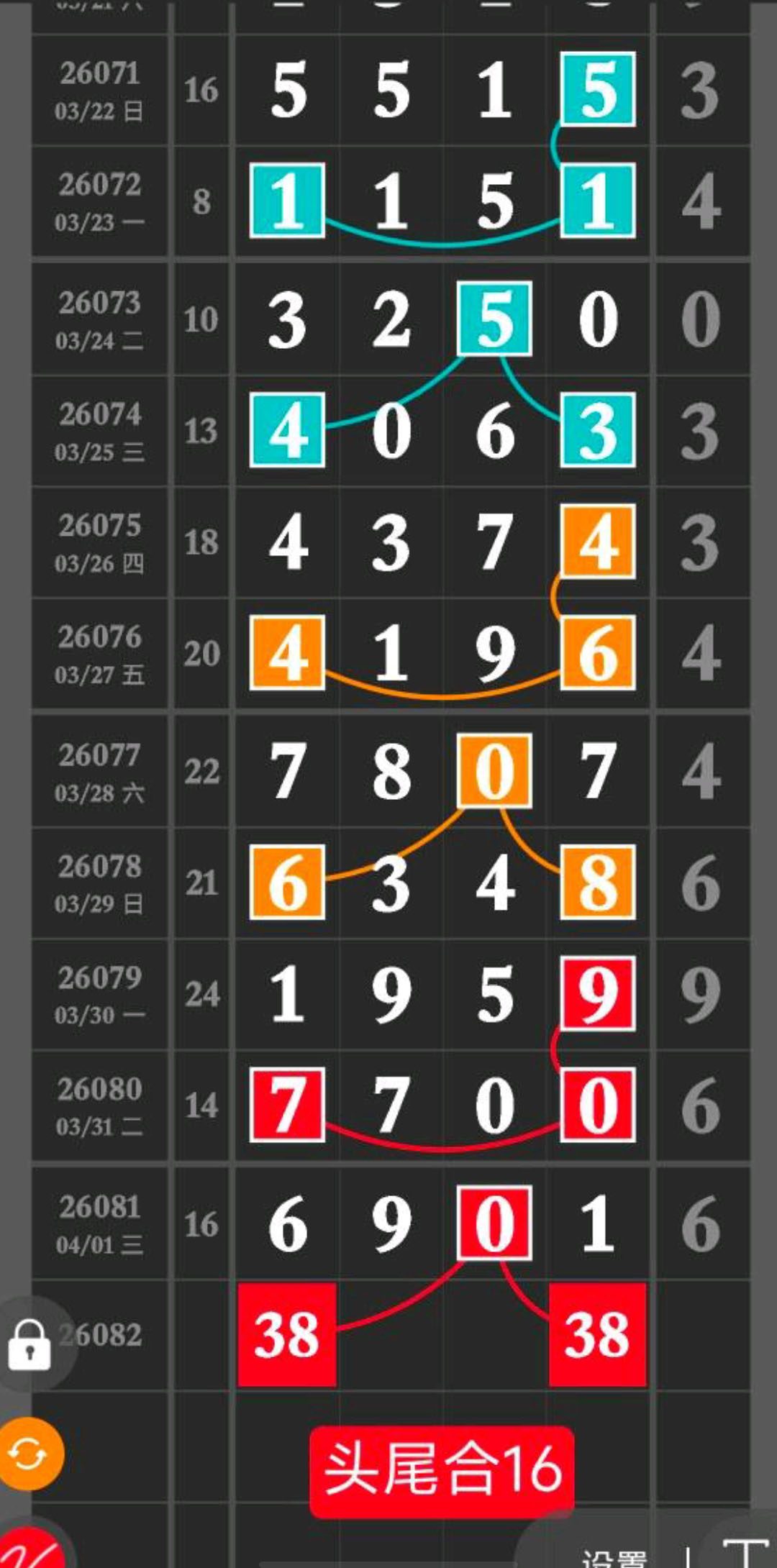
Task: Tap the T text tool icon
Action: click(745, 1554)
